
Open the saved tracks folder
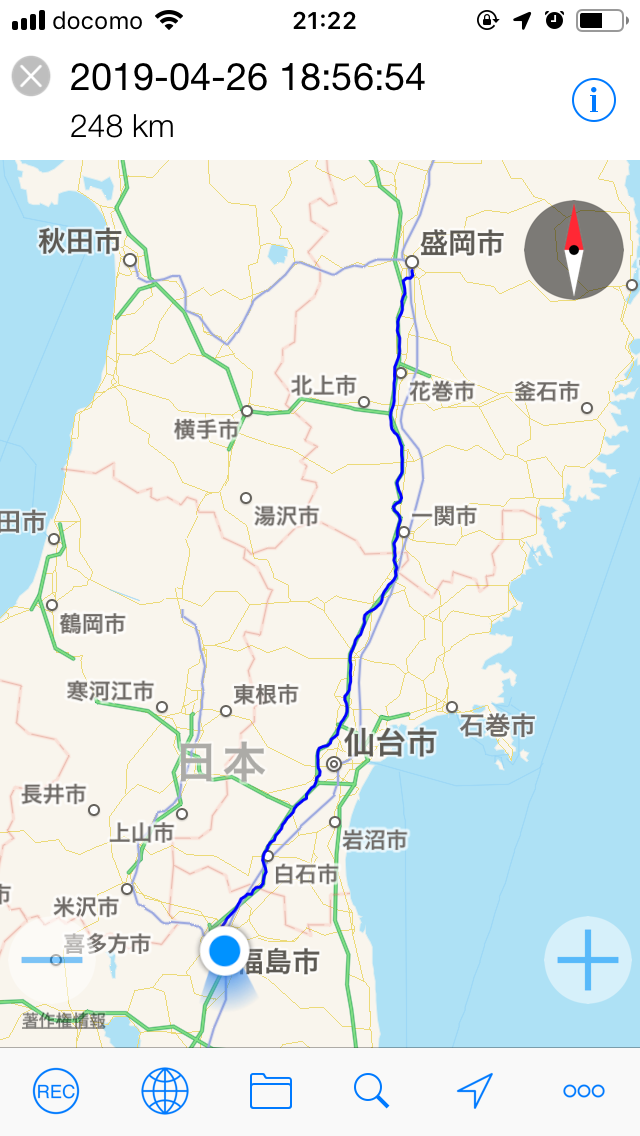pos(270,1091)
